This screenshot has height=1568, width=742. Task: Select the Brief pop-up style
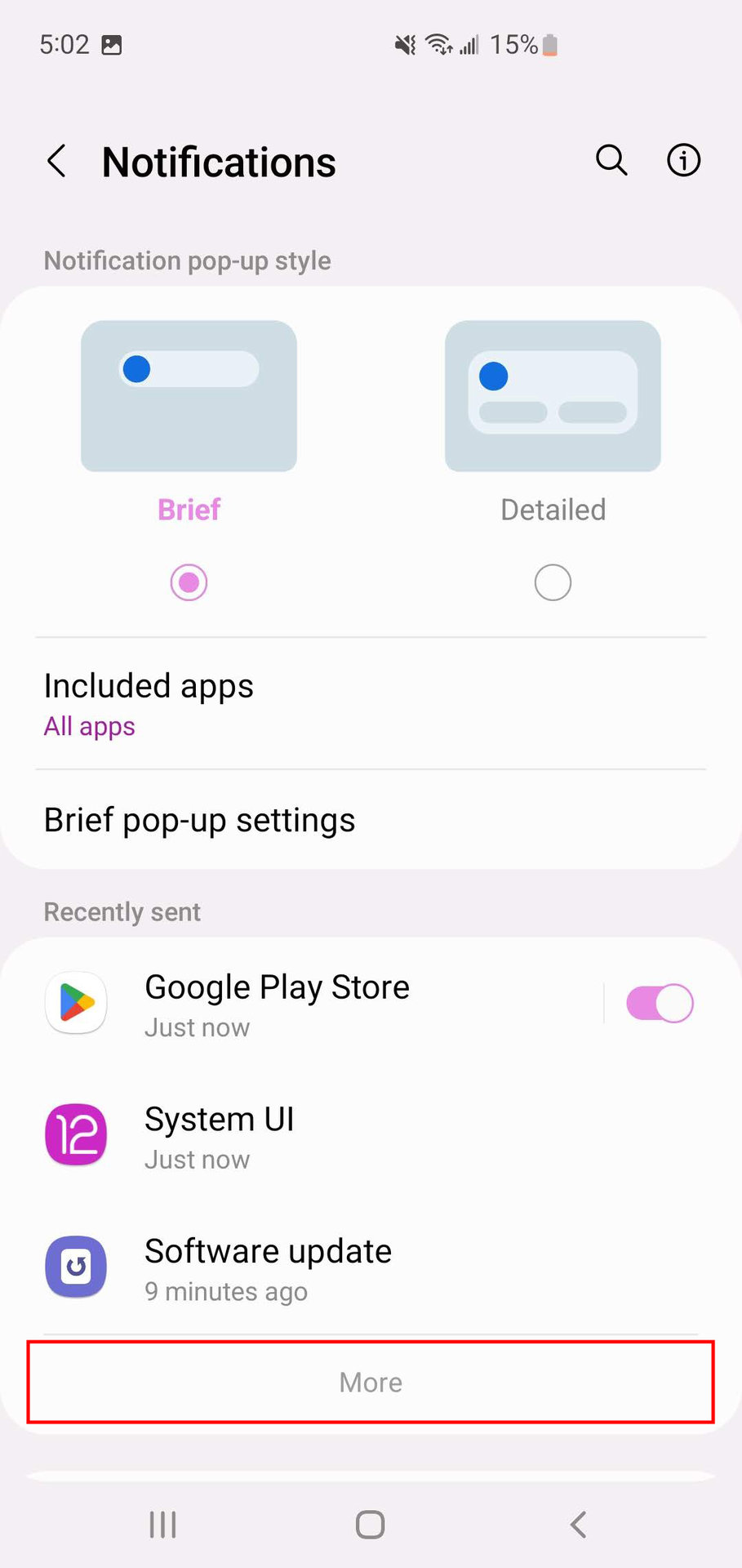coord(189,582)
